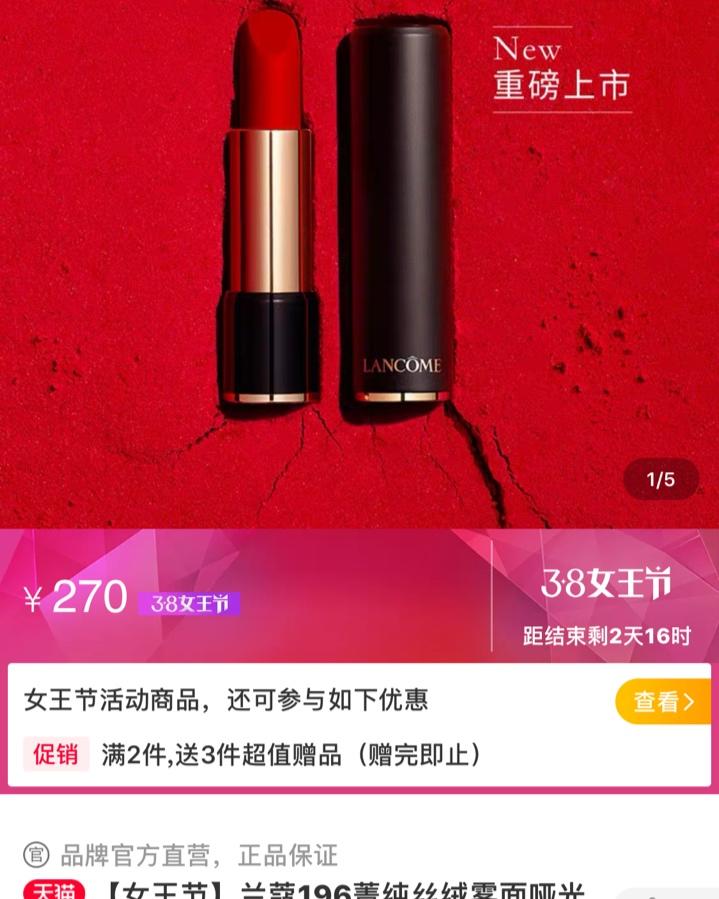The image size is (719, 899).
Task: Open the Lancôme lipstick product image
Action: tap(360, 264)
